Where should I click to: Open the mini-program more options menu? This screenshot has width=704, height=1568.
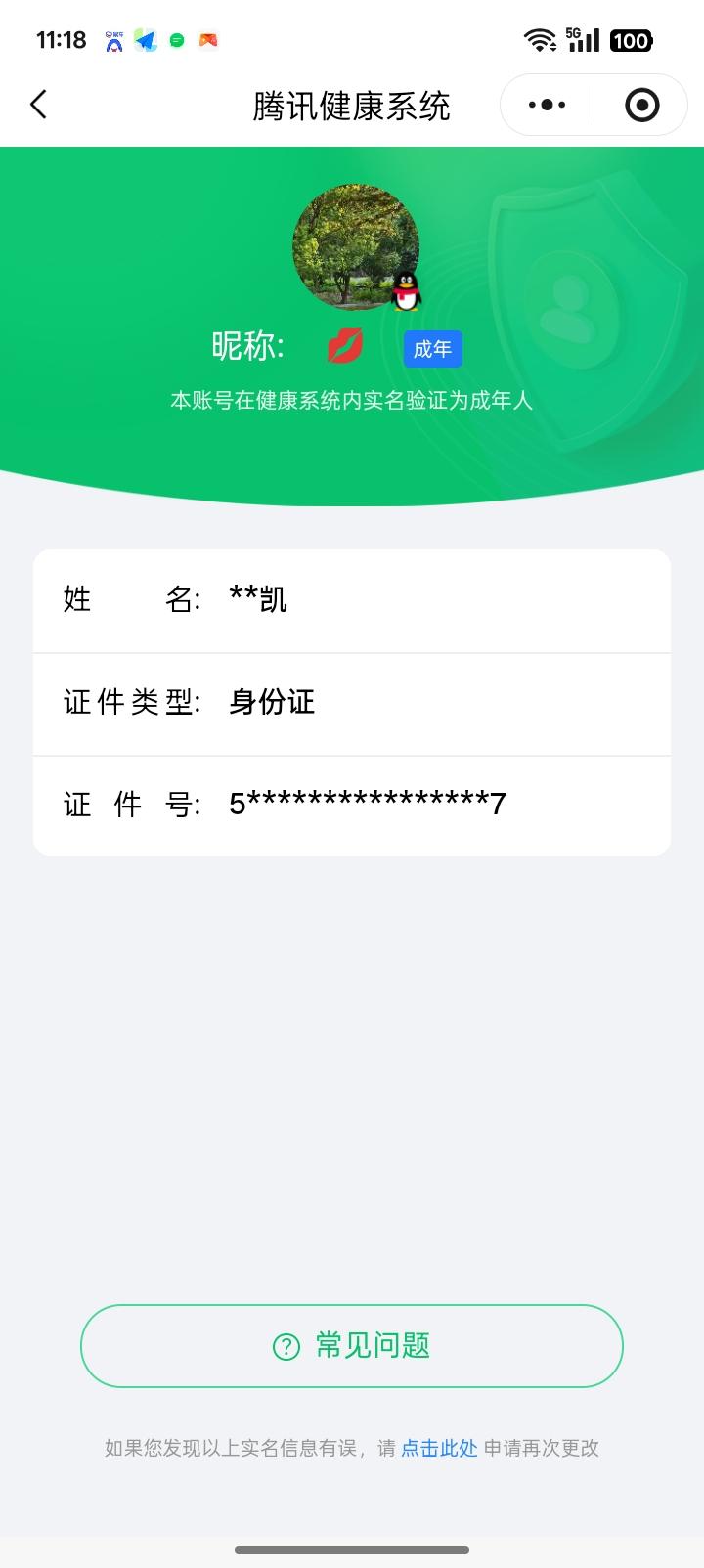tap(545, 104)
